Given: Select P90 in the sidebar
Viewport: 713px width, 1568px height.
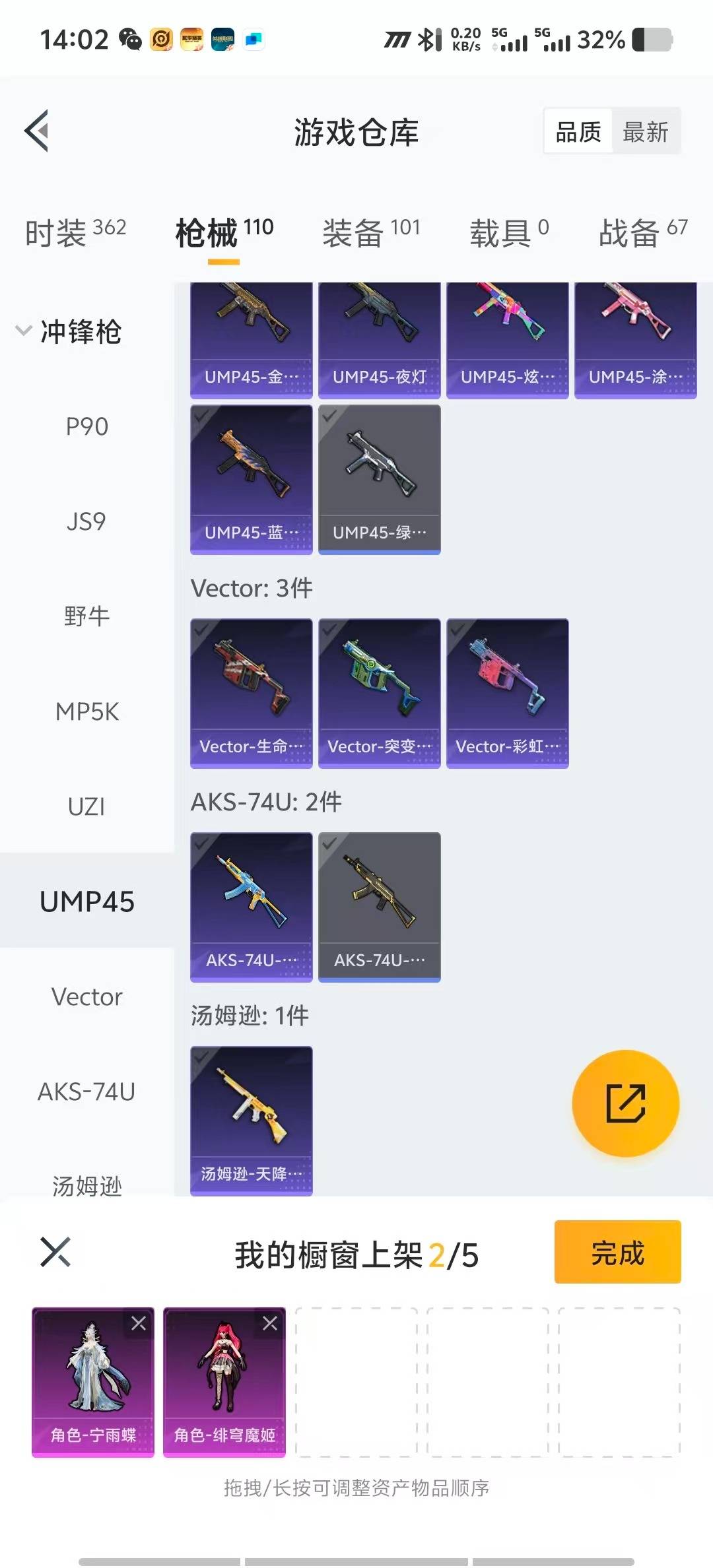Looking at the screenshot, I should coord(86,427).
